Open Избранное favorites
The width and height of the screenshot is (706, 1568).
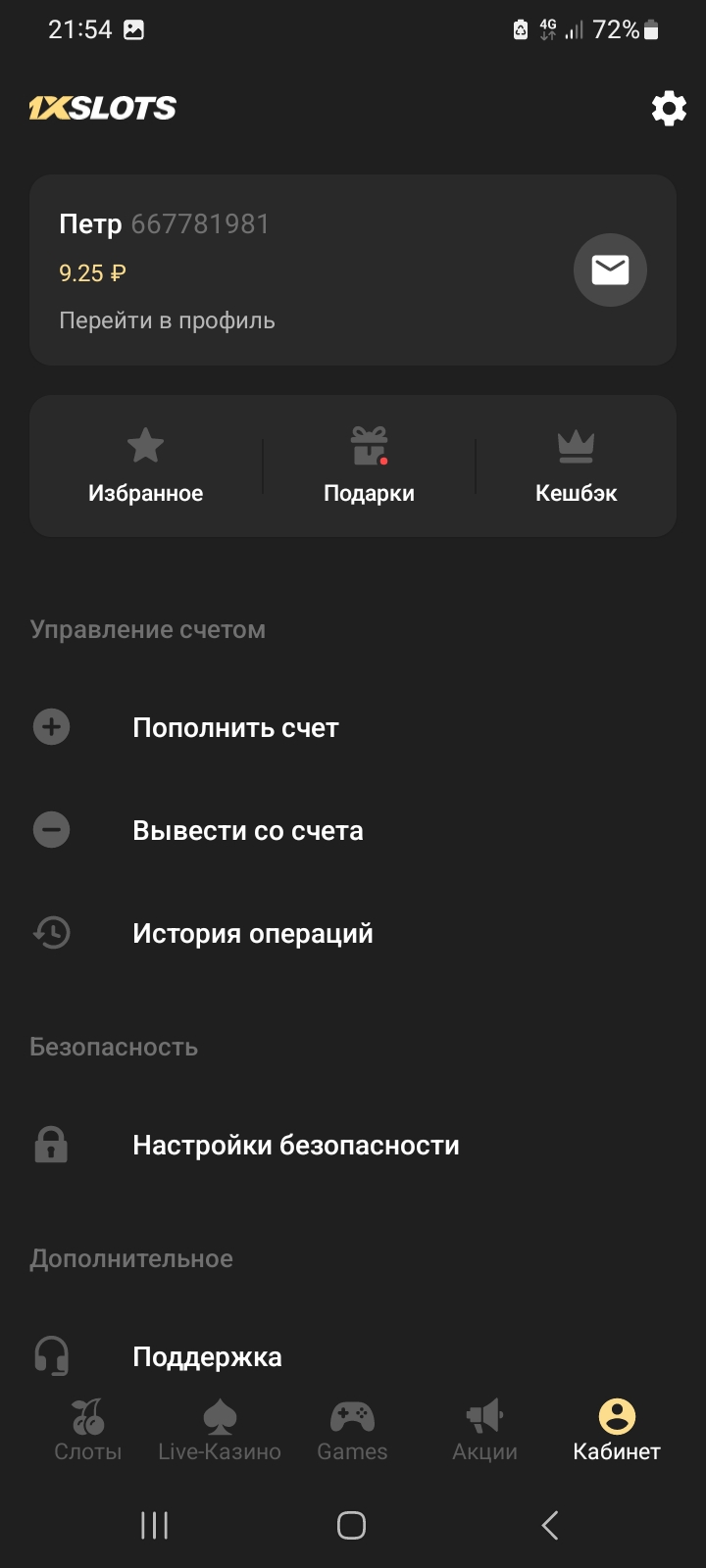click(146, 466)
